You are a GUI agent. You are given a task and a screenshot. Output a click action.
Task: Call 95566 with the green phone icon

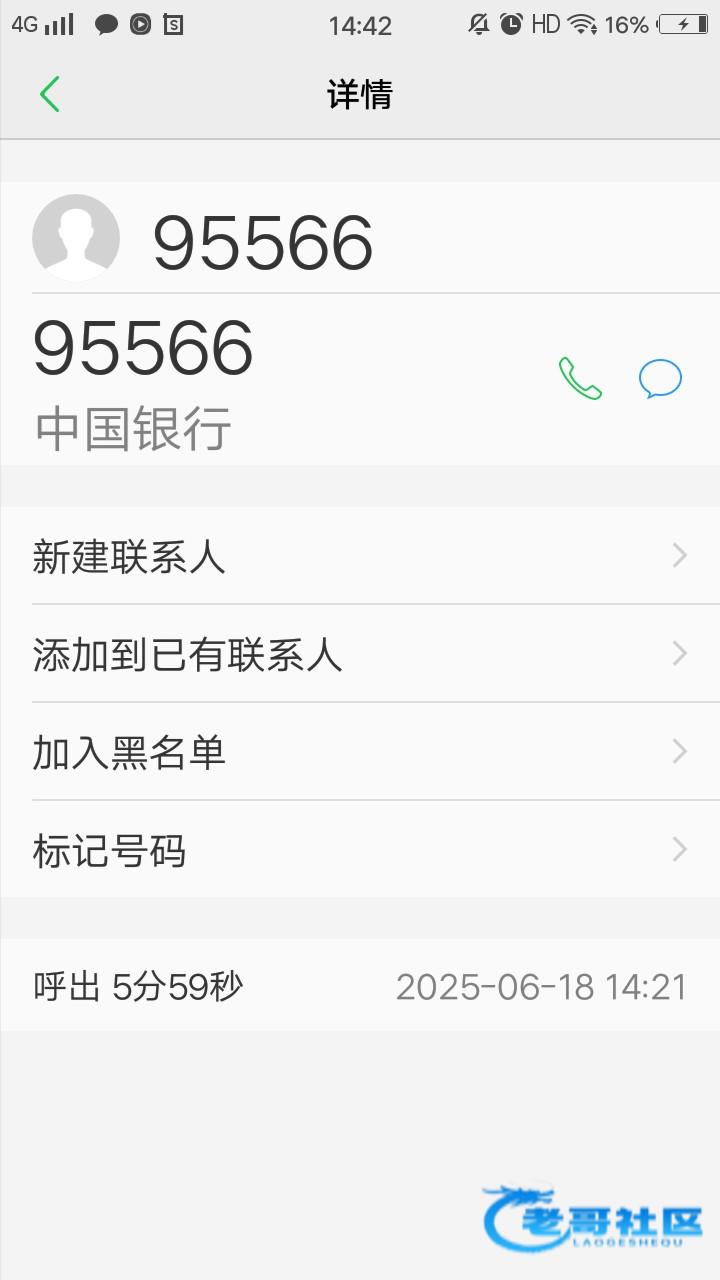tap(580, 379)
